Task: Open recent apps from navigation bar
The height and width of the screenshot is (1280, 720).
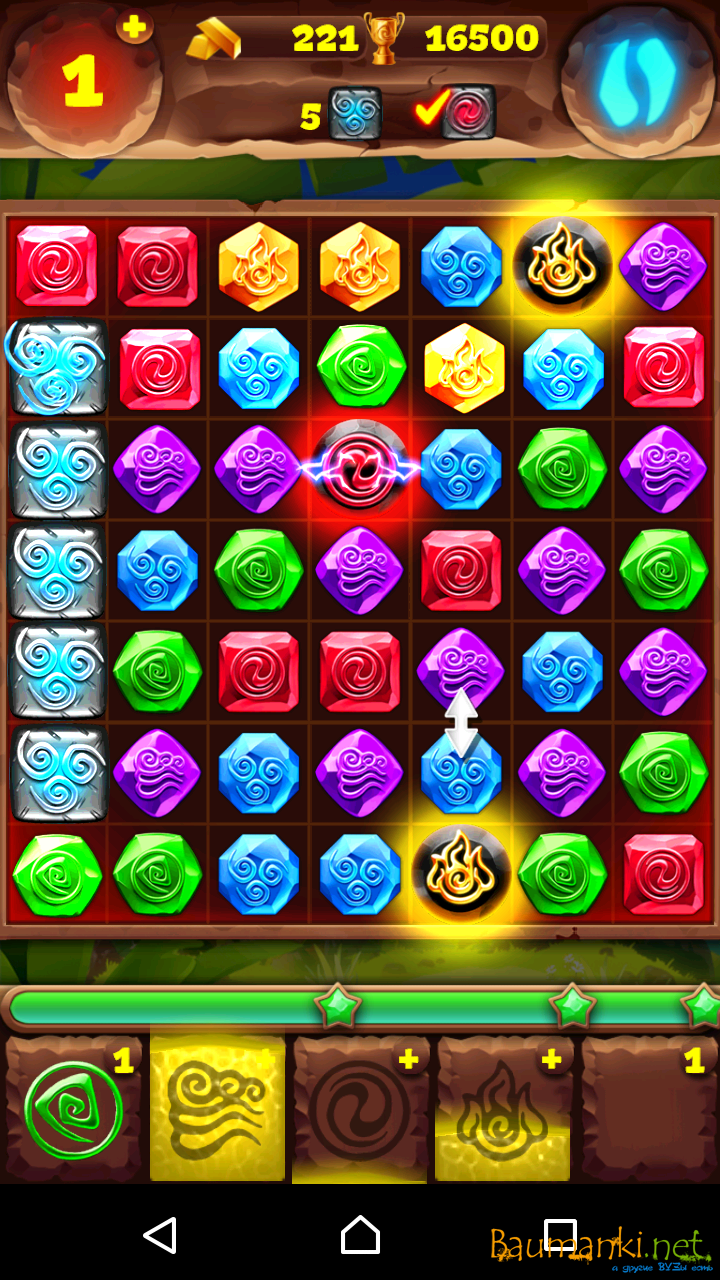Action: point(560,1235)
